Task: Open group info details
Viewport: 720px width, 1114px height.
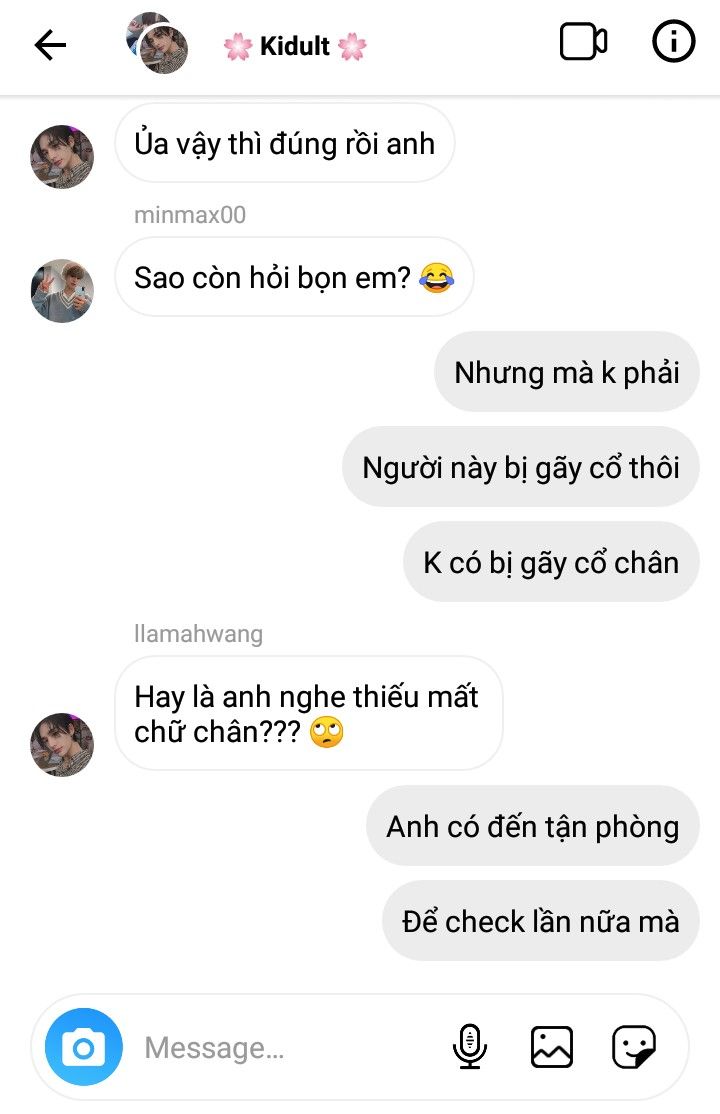Action: (x=673, y=42)
